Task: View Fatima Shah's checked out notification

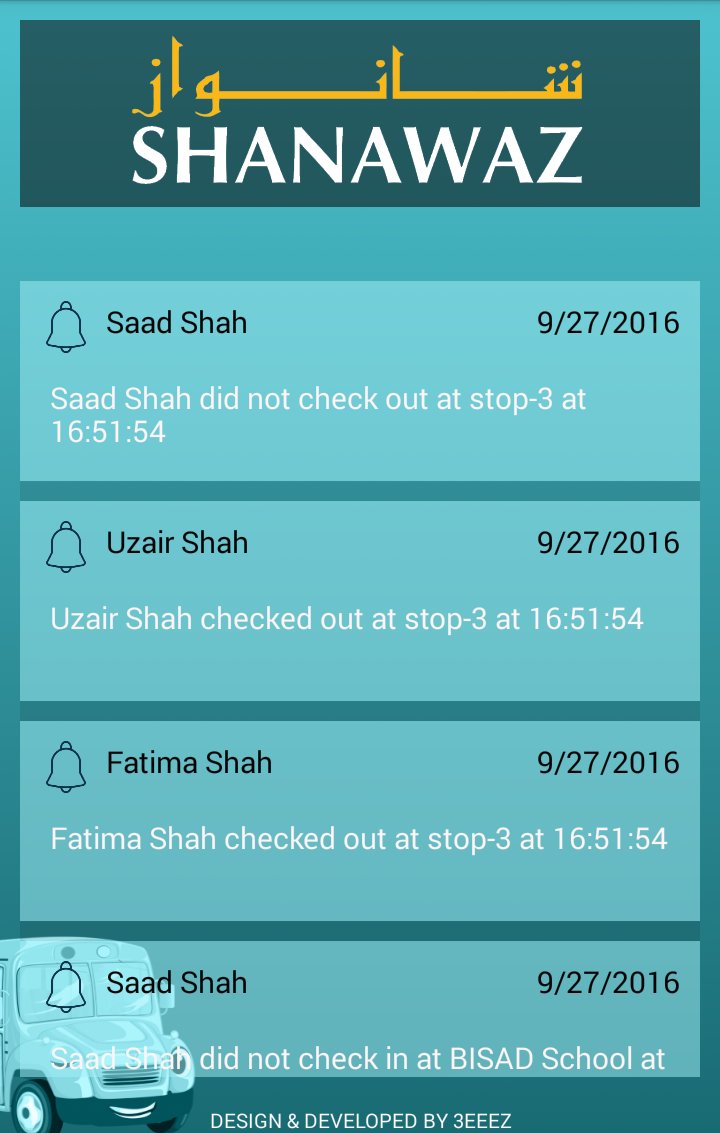Action: click(x=360, y=820)
